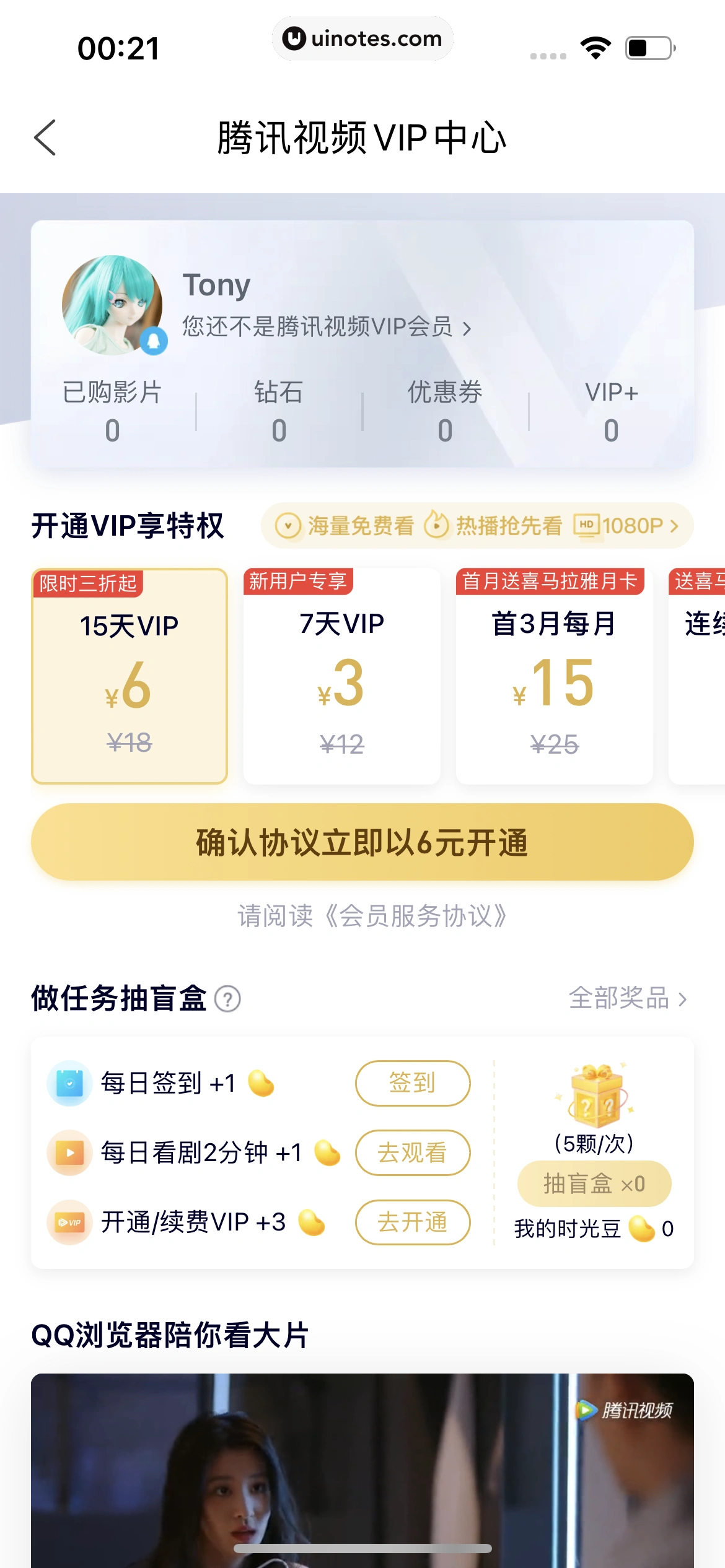Click the 热播抢先看 flame icon

(436, 525)
